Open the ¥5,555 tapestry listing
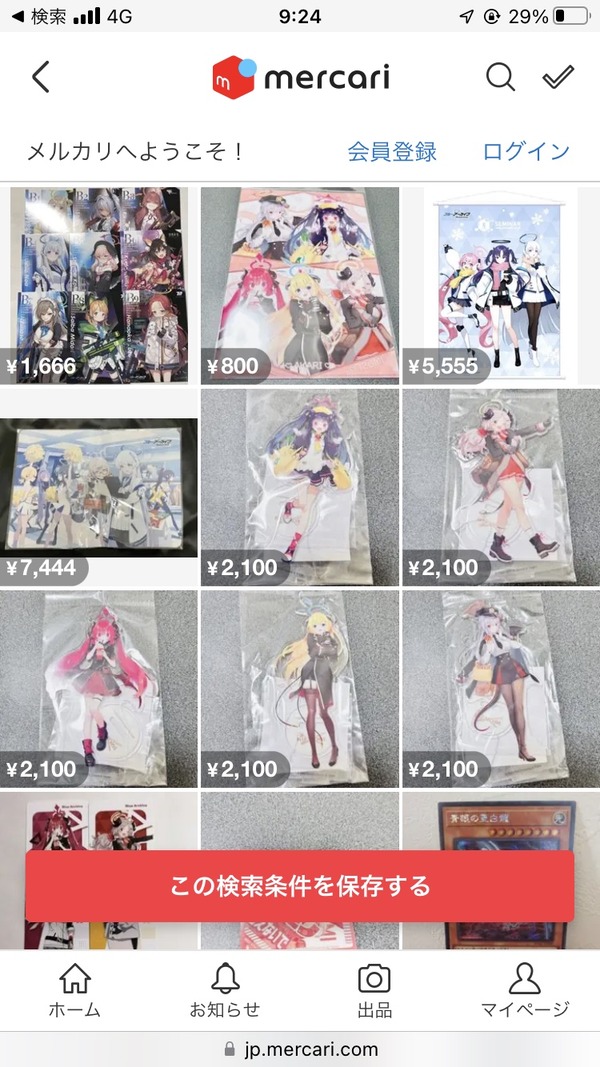Image resolution: width=600 pixels, height=1067 pixels. 501,285
